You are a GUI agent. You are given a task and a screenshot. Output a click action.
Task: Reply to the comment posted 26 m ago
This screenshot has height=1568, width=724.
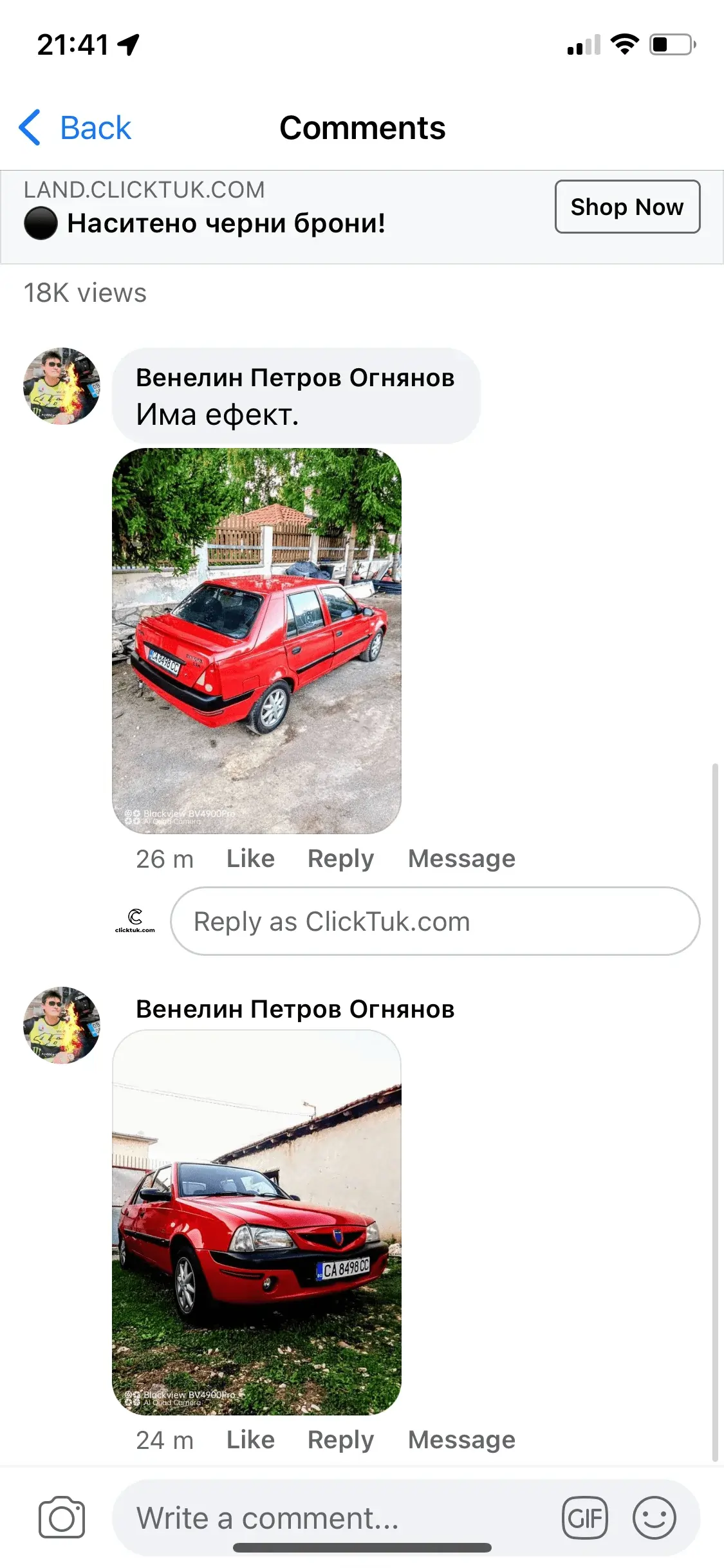pyautogui.click(x=340, y=859)
